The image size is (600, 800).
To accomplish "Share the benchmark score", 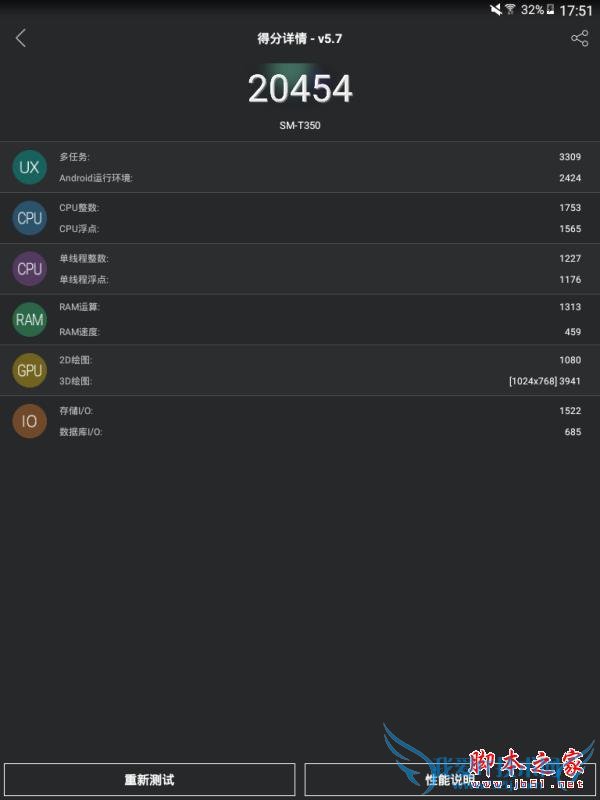I will pos(579,38).
